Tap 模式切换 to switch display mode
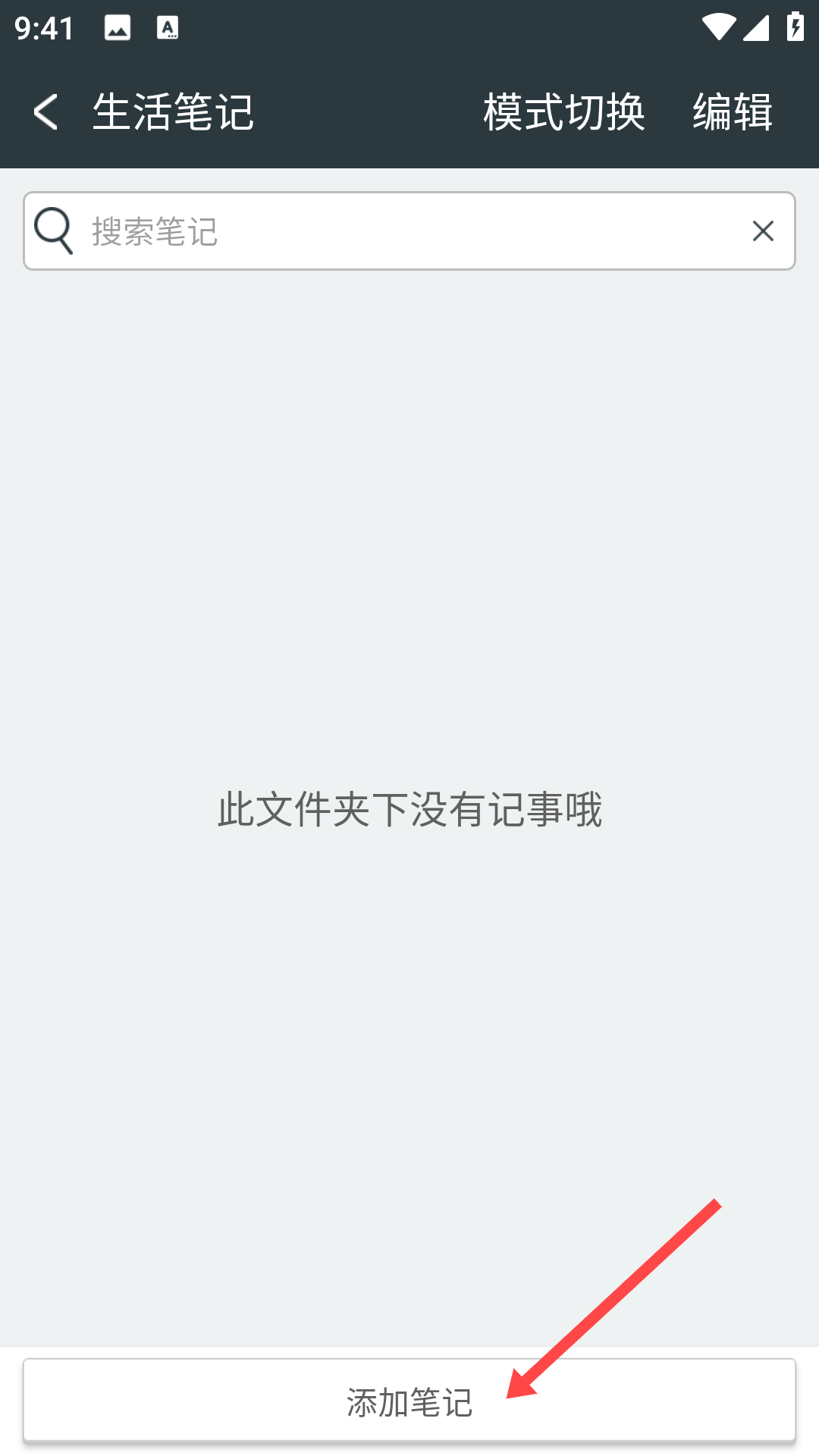Viewport: 819px width, 1456px height. click(x=564, y=112)
